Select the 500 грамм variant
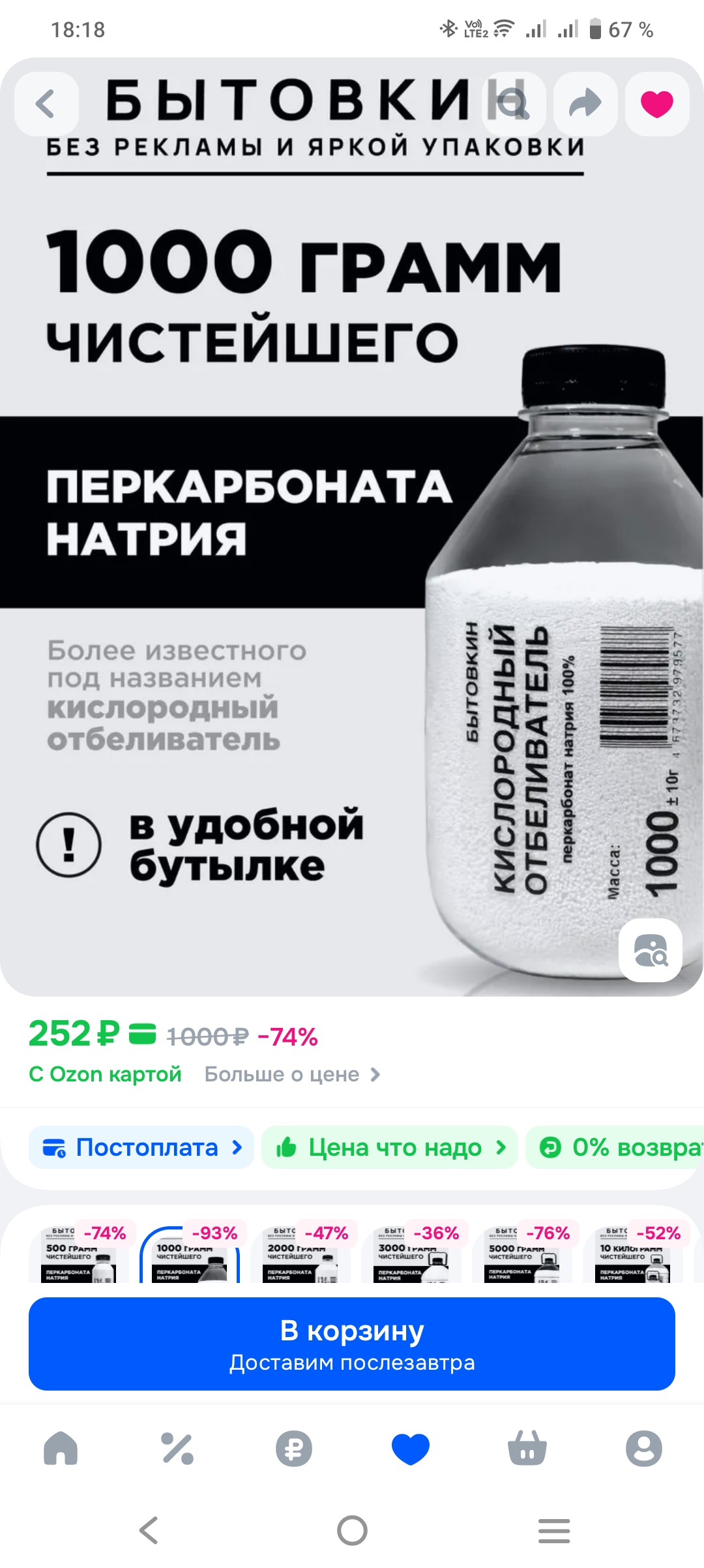This screenshot has height=1568, width=704. (79, 1254)
